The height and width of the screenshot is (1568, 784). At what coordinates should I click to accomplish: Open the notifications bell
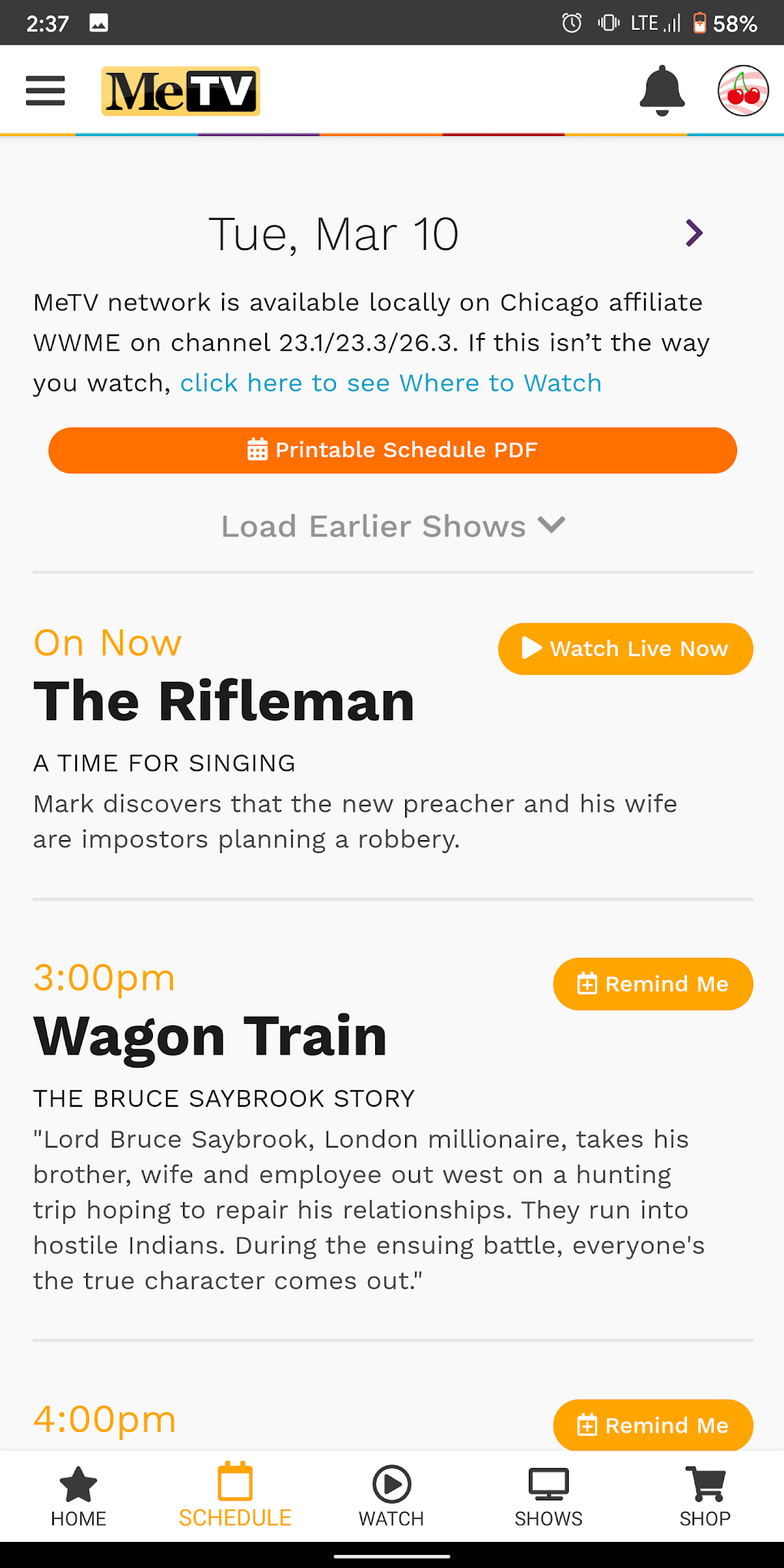point(662,91)
